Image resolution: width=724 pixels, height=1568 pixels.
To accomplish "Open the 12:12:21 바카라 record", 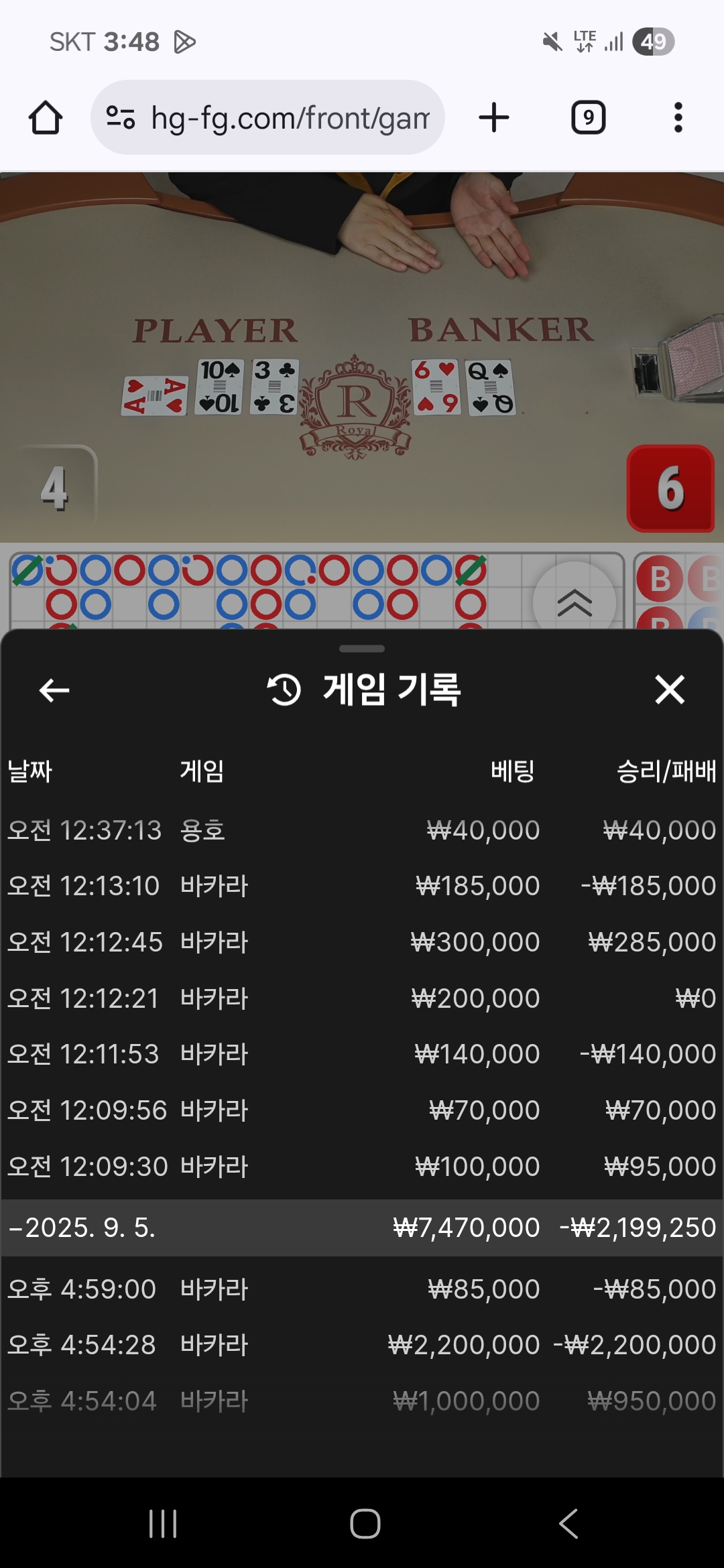I will pyautogui.click(x=362, y=998).
